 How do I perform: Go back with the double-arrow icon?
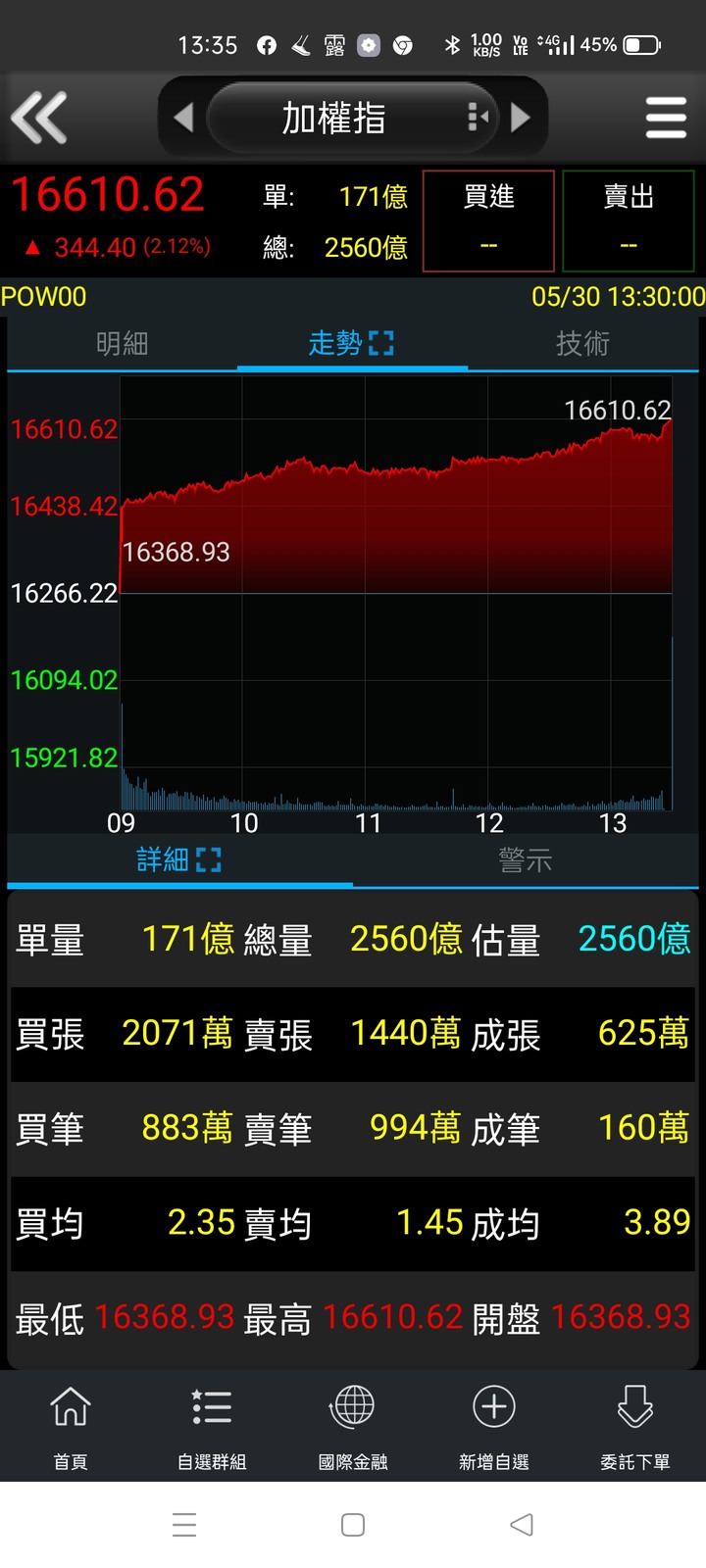pos(39,118)
